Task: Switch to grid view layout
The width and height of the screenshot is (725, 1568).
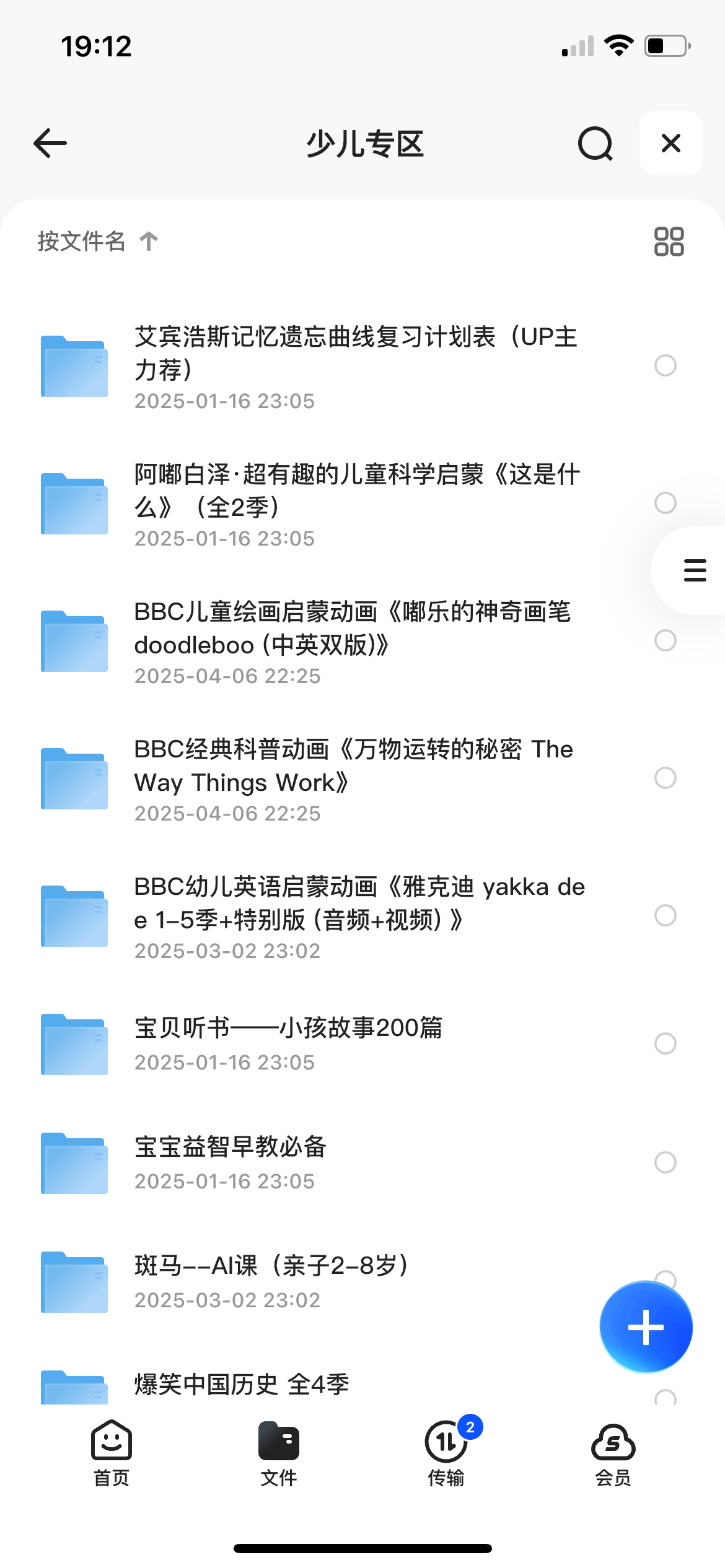Action: pos(669,242)
